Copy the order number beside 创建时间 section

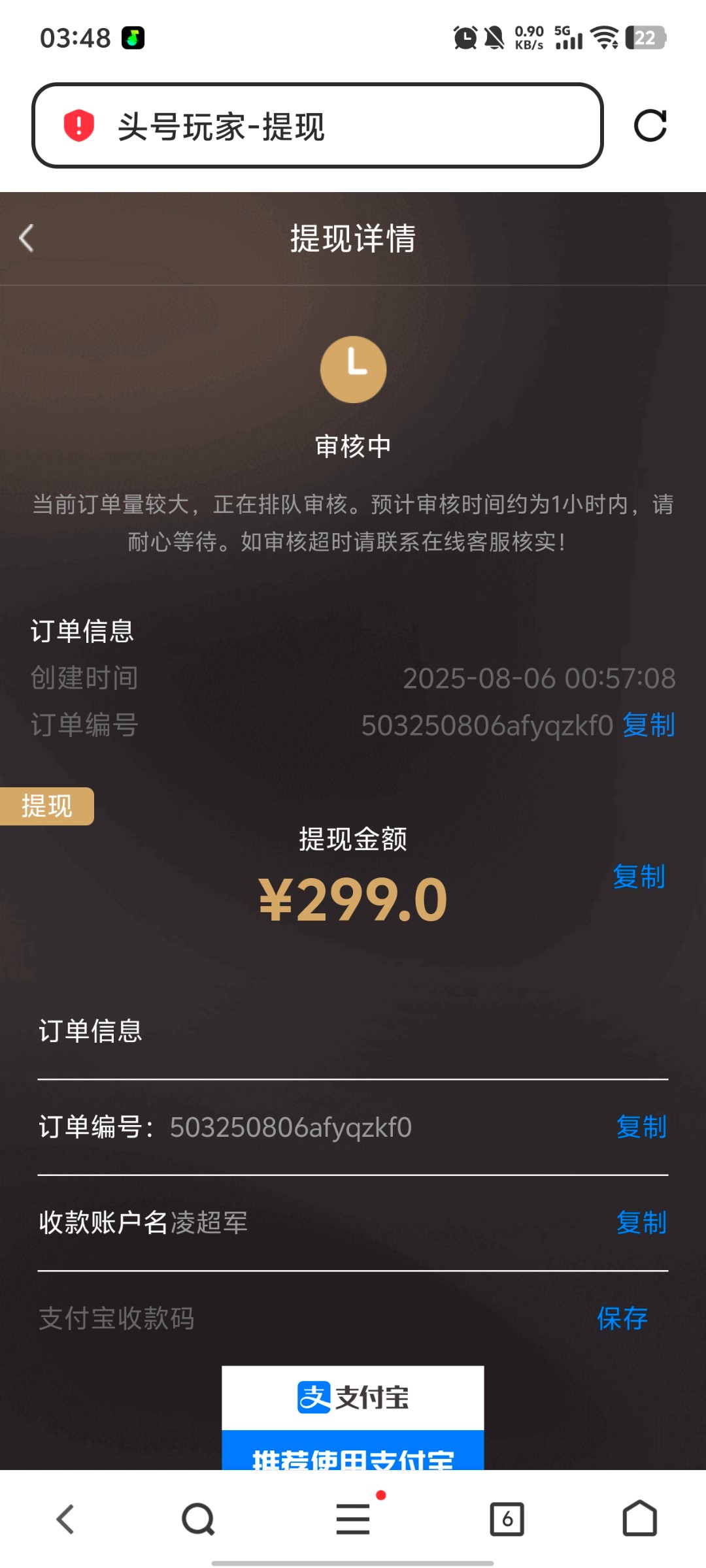[648, 725]
